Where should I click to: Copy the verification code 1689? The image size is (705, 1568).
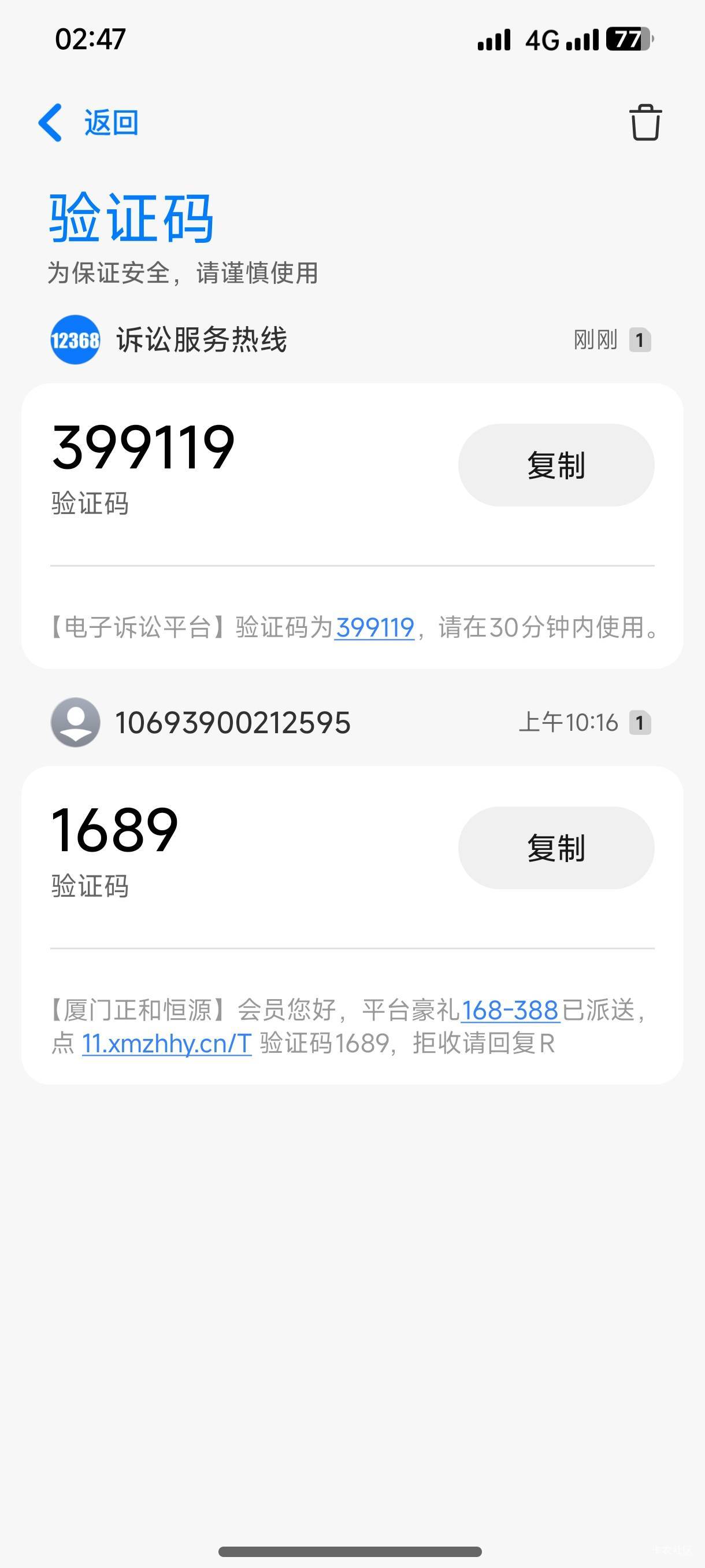click(x=555, y=847)
